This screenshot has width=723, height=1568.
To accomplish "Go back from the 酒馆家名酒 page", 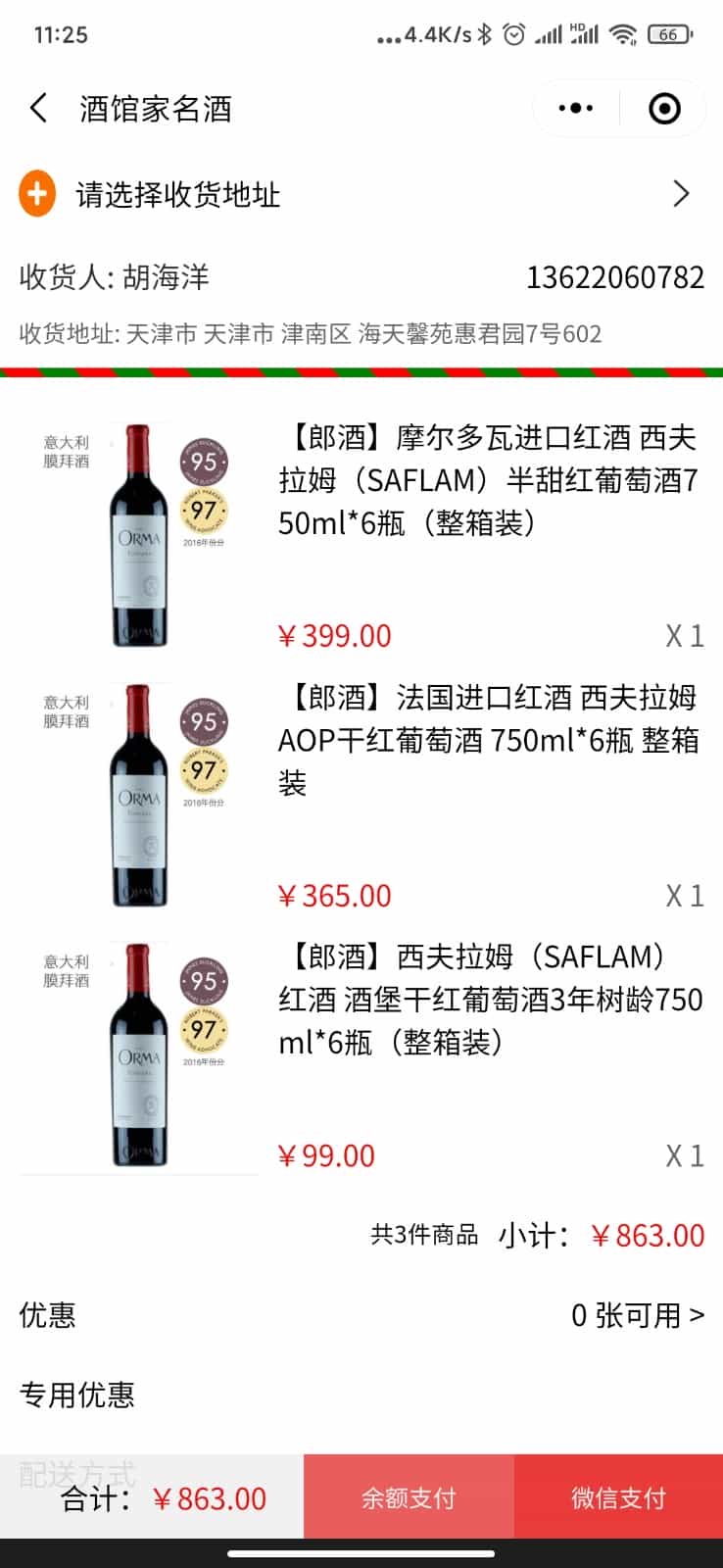I will coord(39,108).
